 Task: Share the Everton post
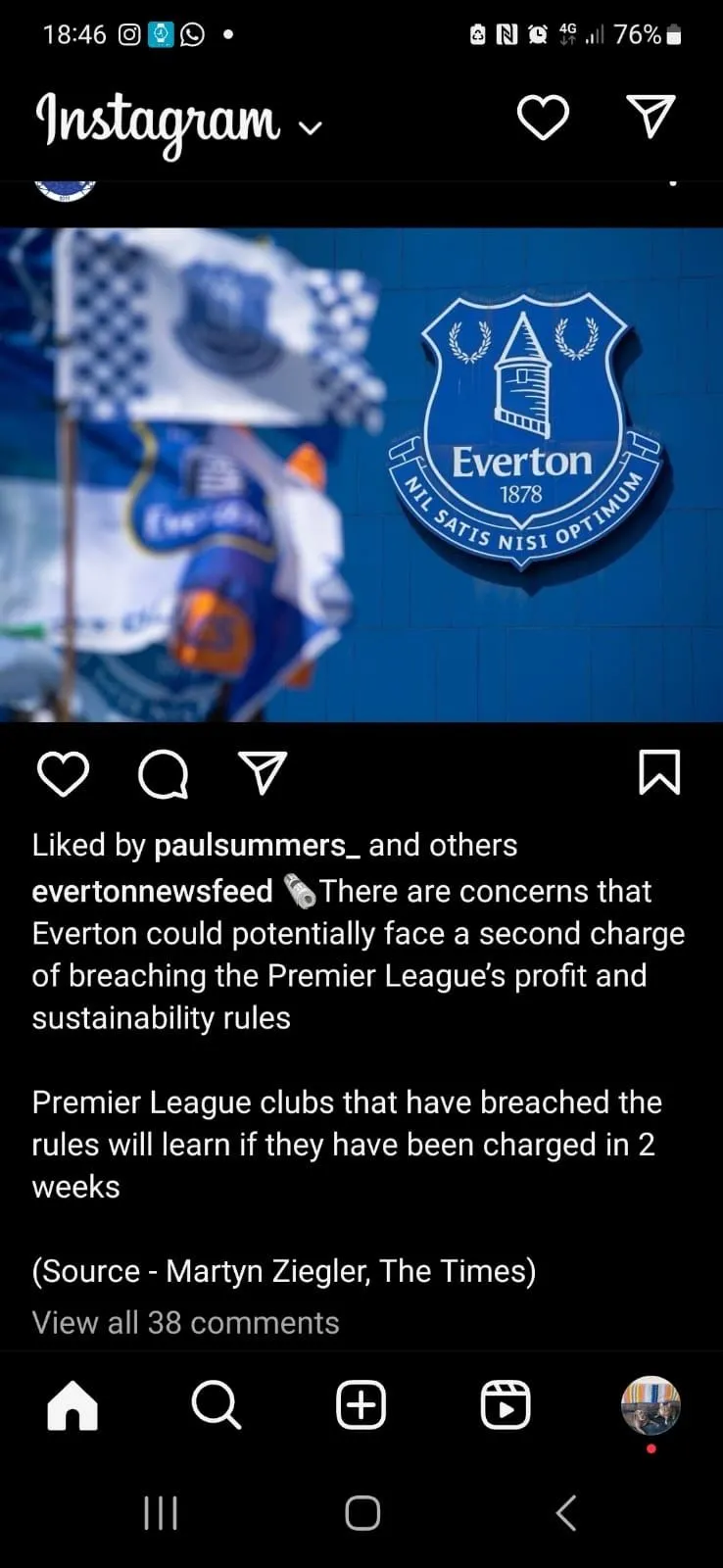click(263, 774)
